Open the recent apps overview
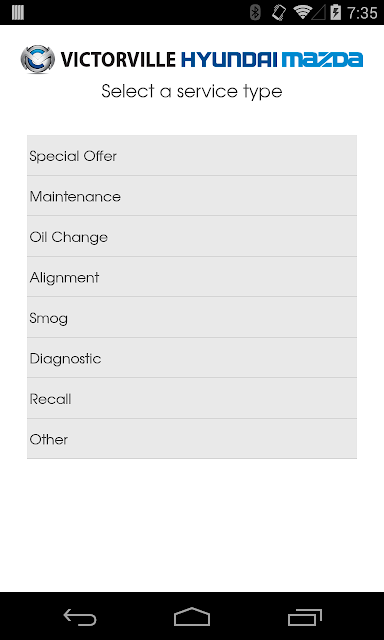 tap(305, 617)
